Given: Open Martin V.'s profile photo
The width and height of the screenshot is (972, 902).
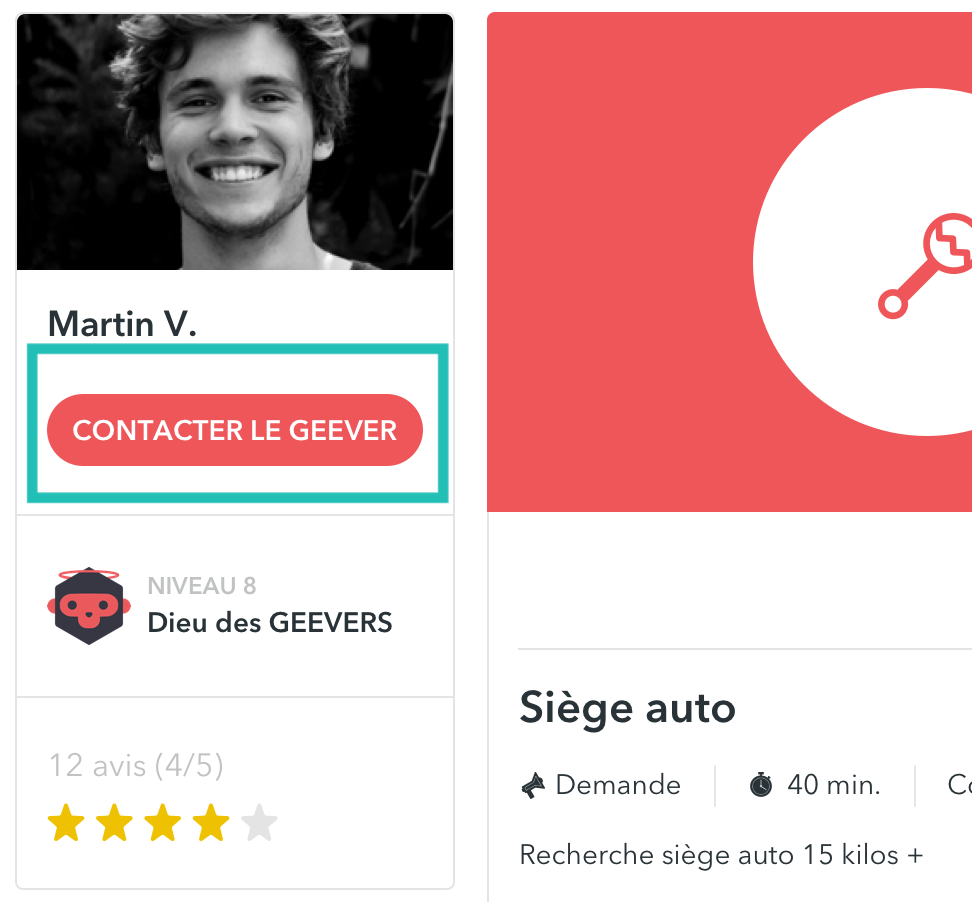Looking at the screenshot, I should [x=235, y=142].
